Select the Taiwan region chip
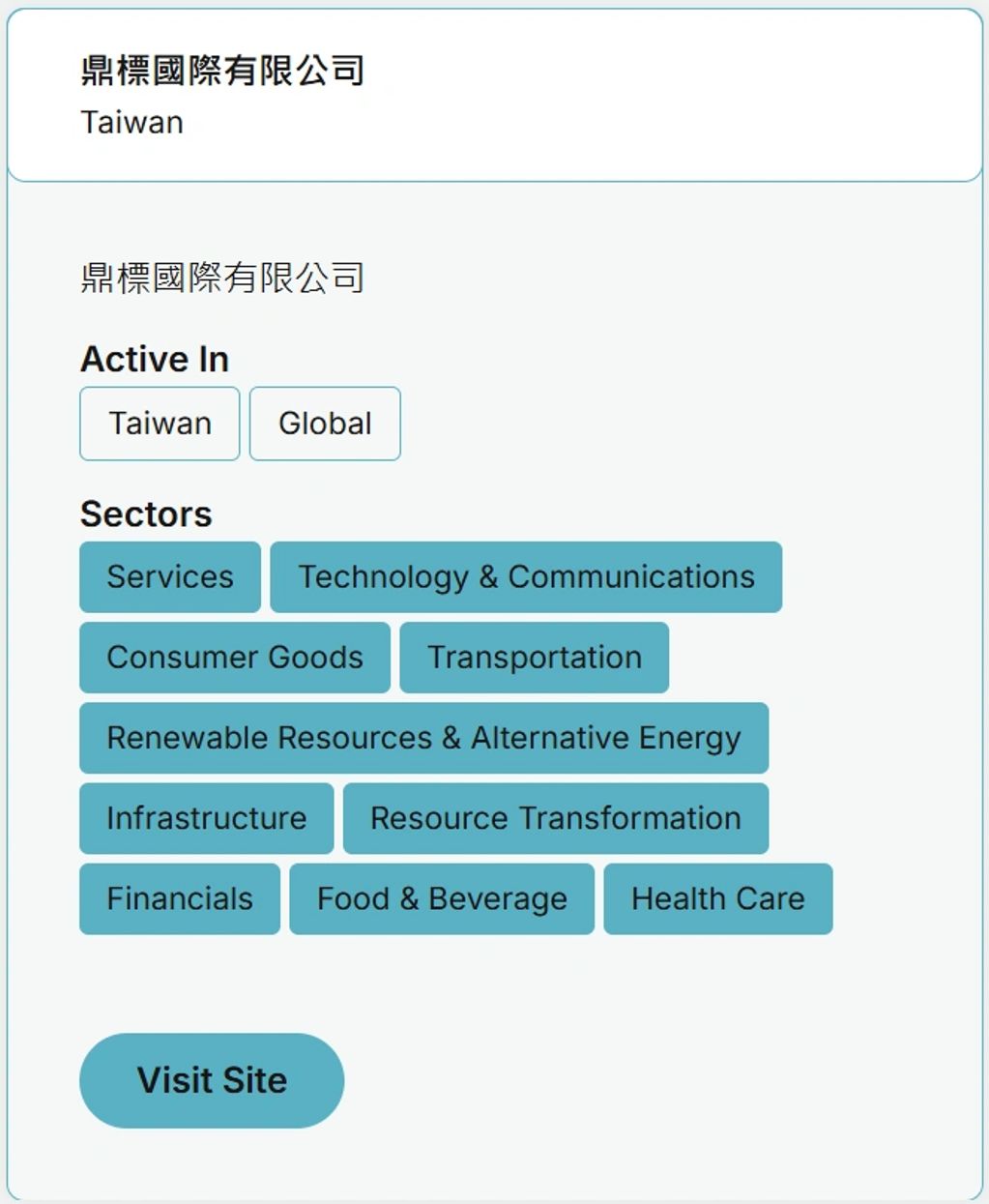Viewport: 989px width, 1204px height. click(x=160, y=424)
